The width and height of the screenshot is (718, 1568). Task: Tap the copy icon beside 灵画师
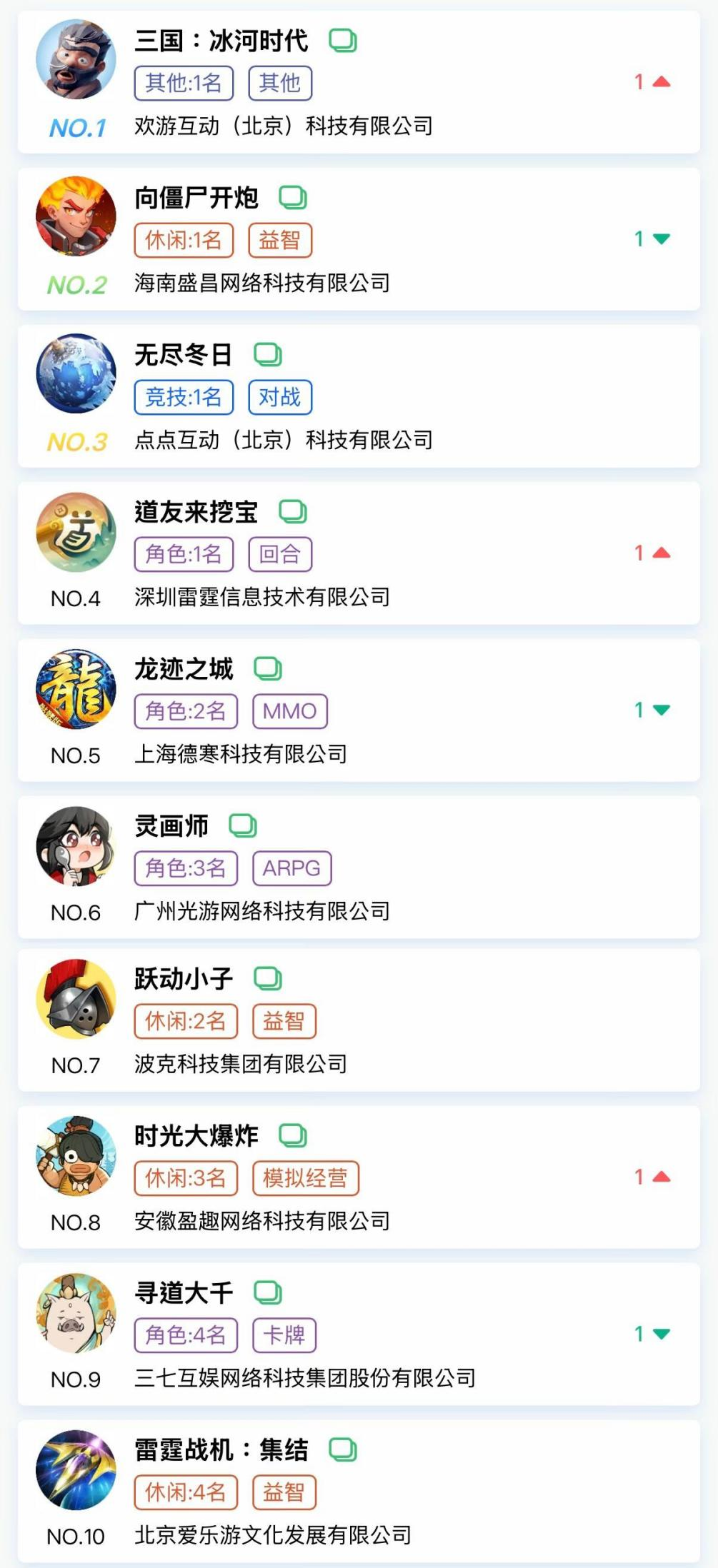pyautogui.click(x=242, y=826)
